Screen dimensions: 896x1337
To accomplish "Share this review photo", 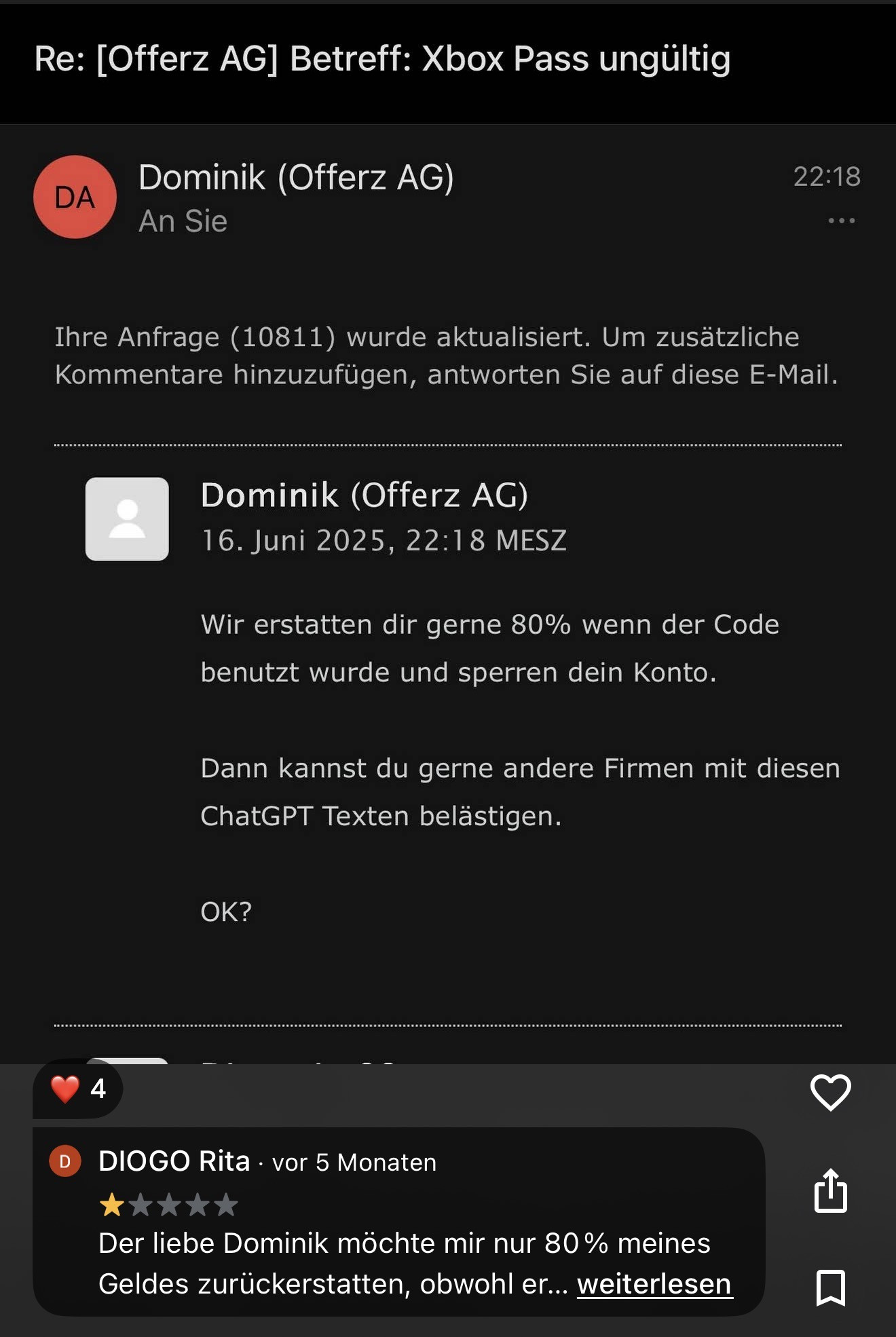I will [830, 1190].
